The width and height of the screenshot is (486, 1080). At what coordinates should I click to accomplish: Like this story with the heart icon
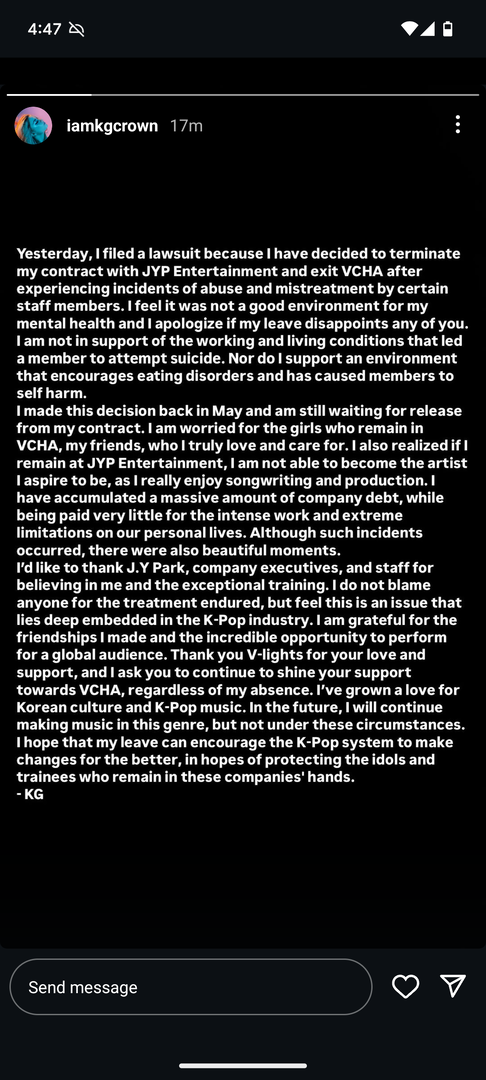pos(405,986)
